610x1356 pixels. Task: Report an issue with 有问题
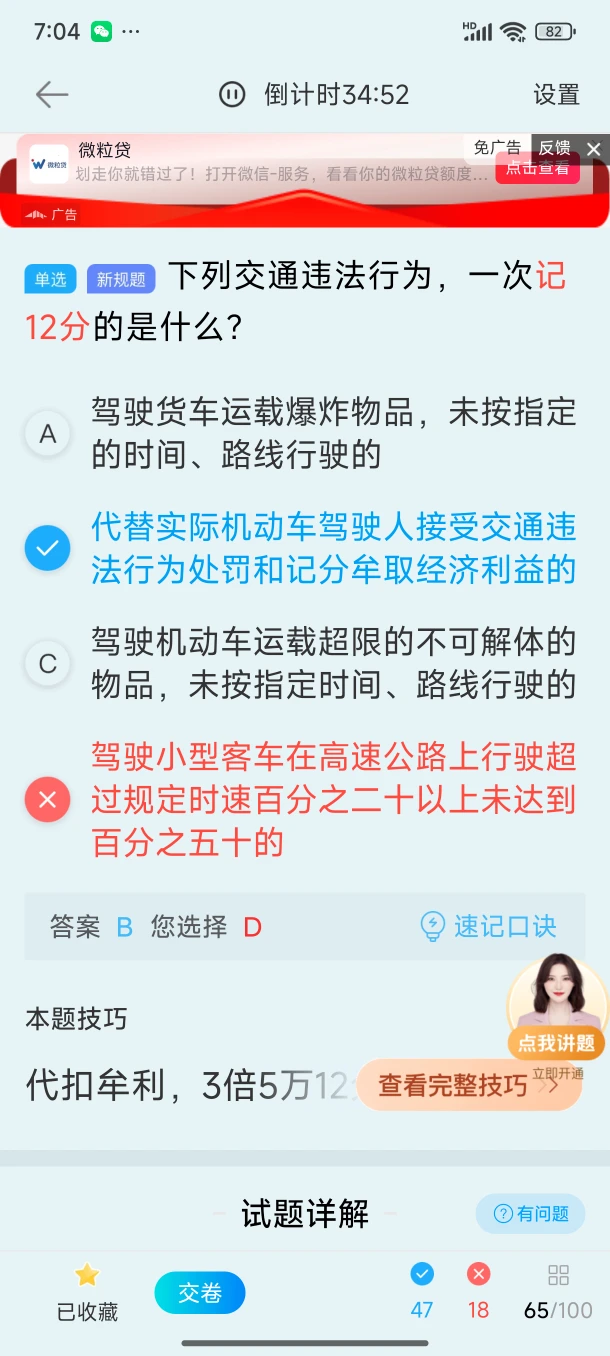pos(530,1214)
